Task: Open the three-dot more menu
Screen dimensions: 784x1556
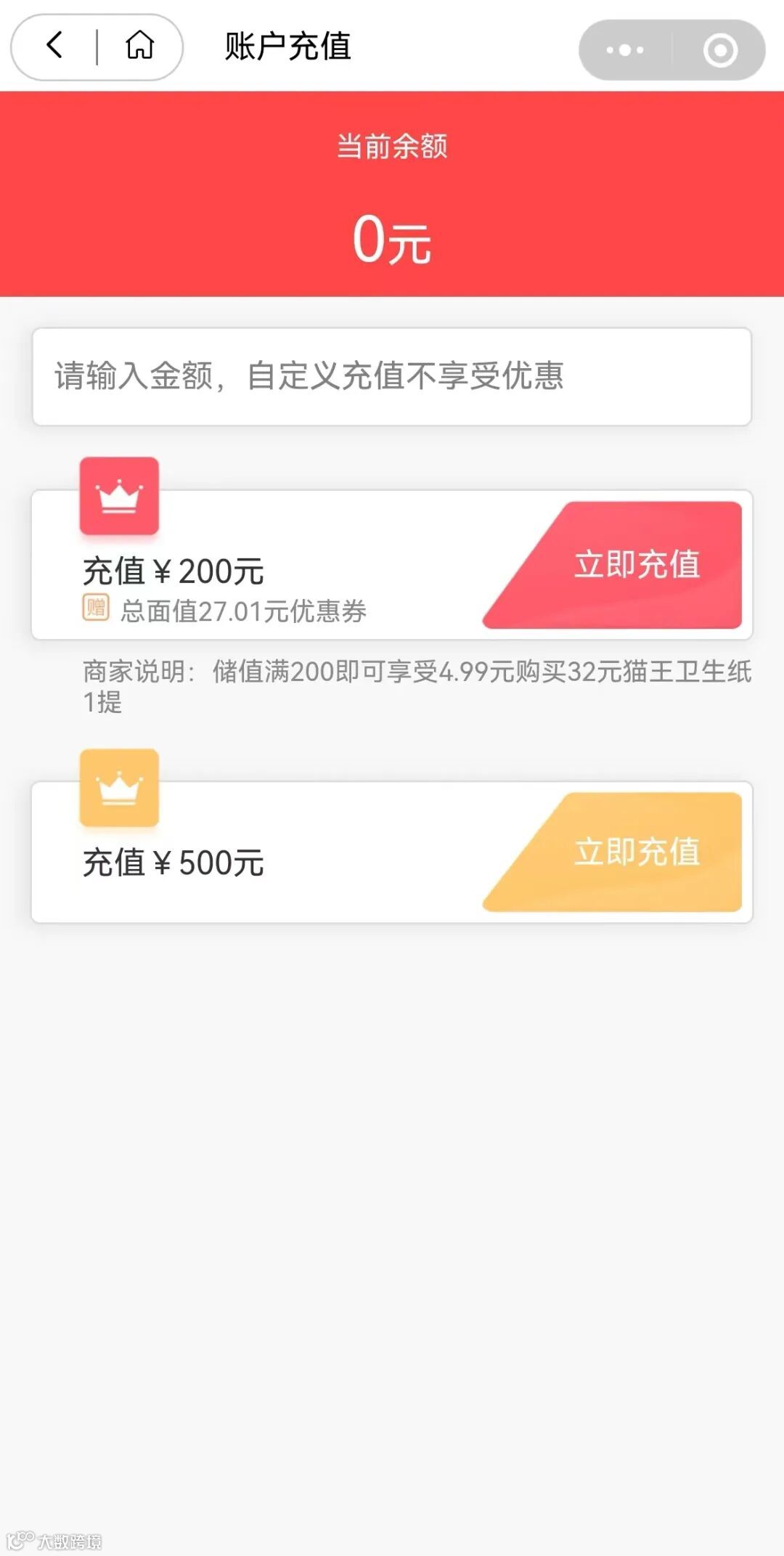Action: click(625, 49)
